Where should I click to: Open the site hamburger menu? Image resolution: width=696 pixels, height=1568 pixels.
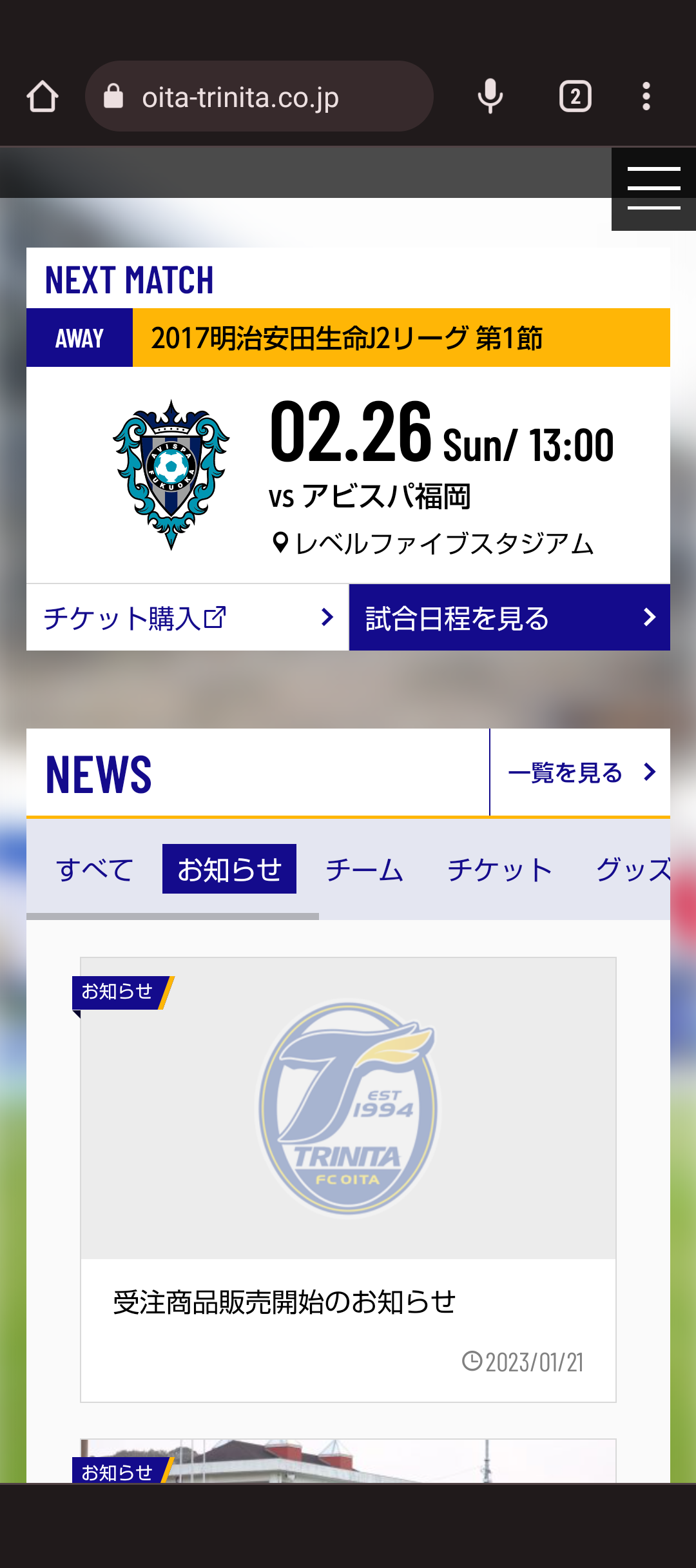(653, 188)
